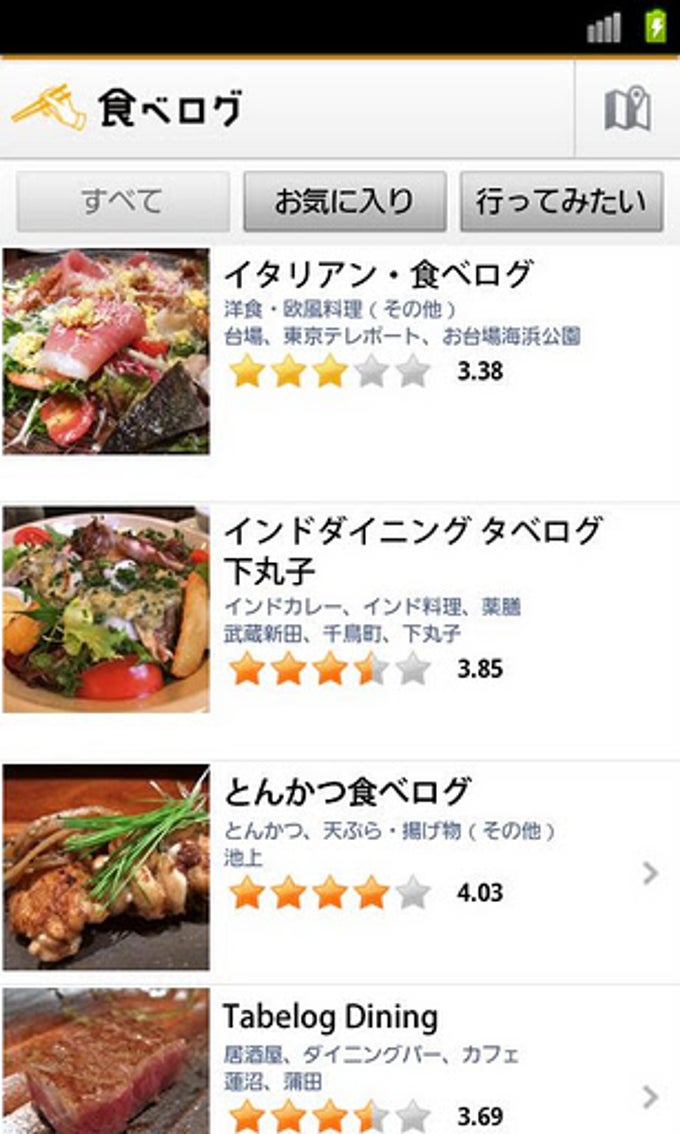Open the Tabelog Dining restaurant row

[x=331, y=1017]
